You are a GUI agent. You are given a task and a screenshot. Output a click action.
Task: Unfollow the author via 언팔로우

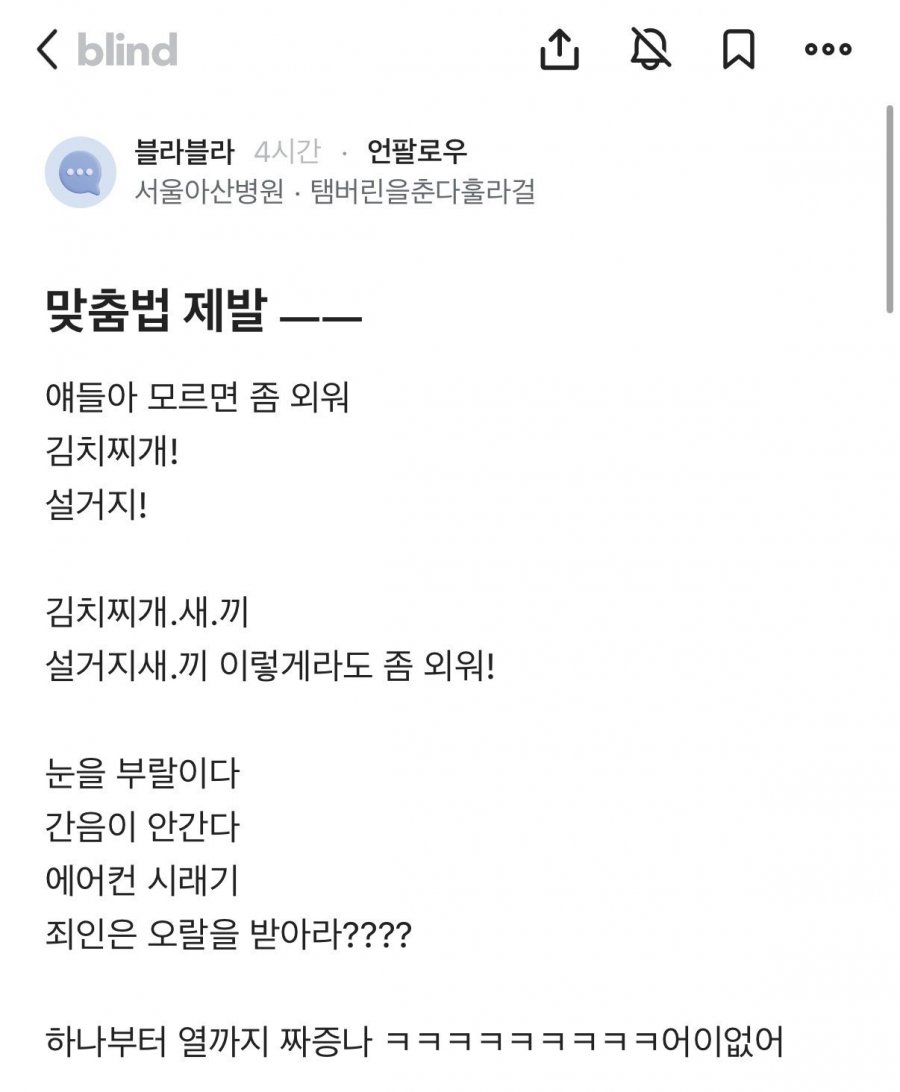pyautogui.click(x=417, y=152)
